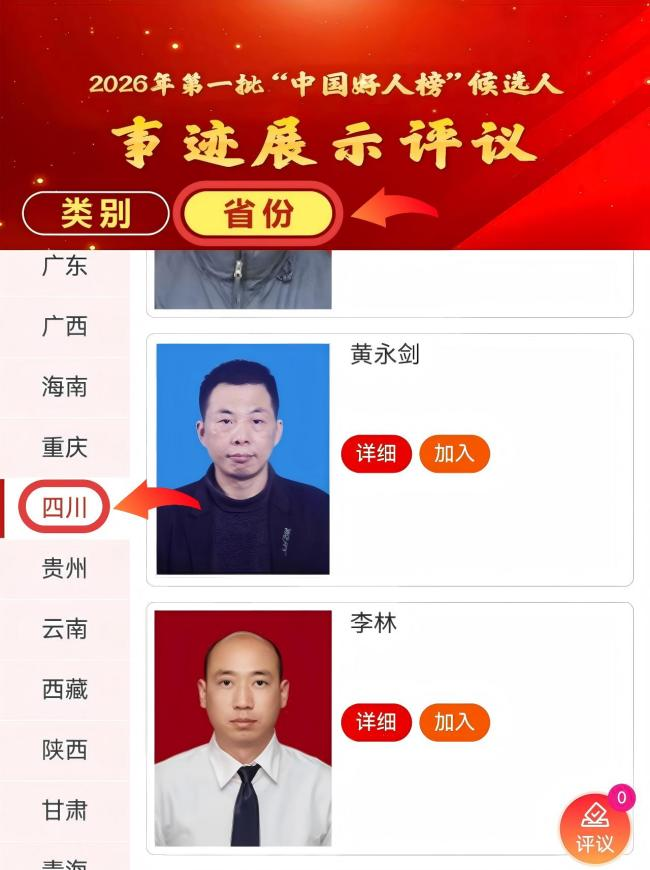Select 广西 province
The width and height of the screenshot is (650, 870).
pyautogui.click(x=65, y=326)
